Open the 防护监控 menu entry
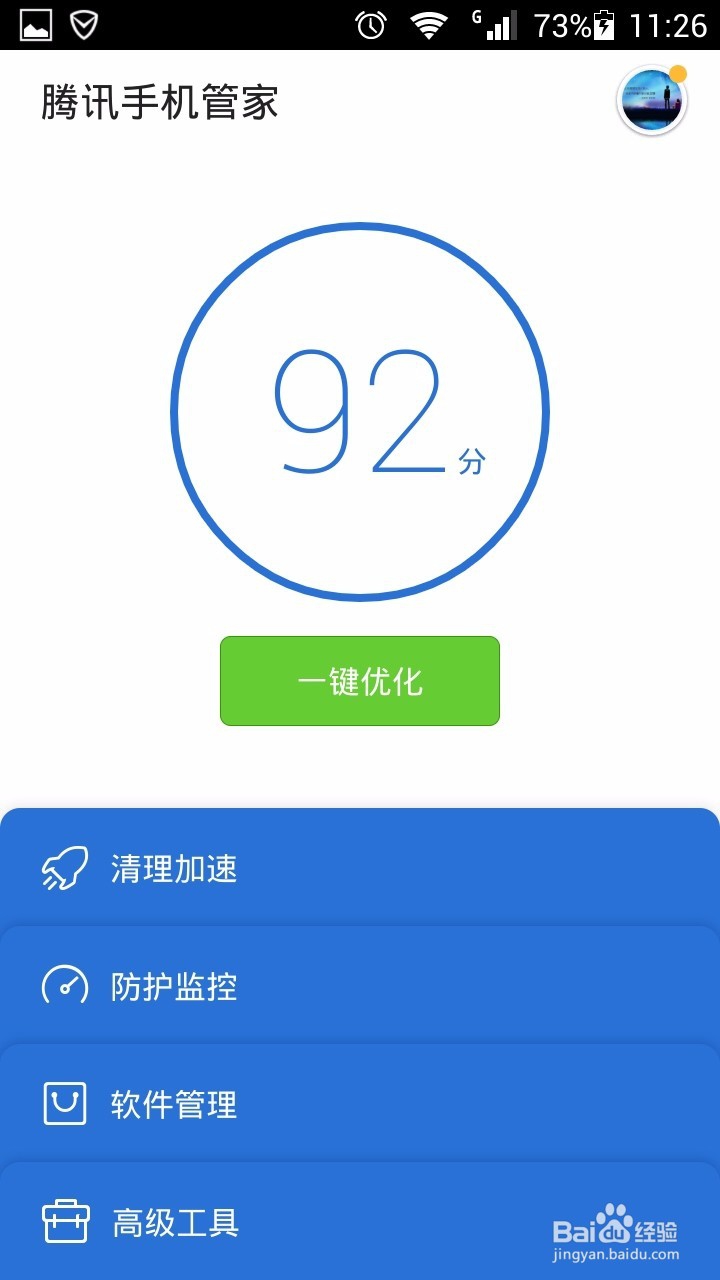Viewport: 720px width, 1280px height. click(x=175, y=987)
